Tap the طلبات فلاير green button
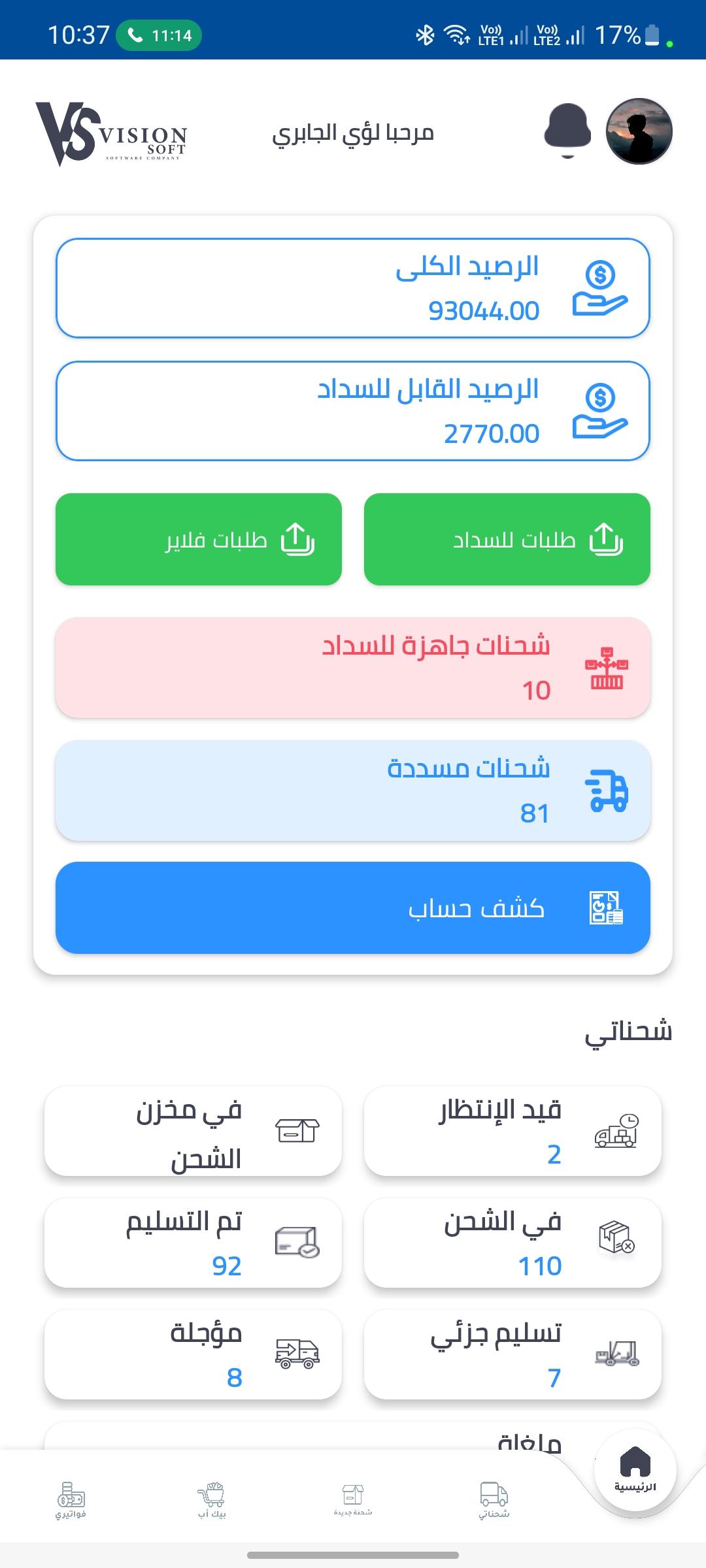706x1568 pixels. (x=199, y=540)
